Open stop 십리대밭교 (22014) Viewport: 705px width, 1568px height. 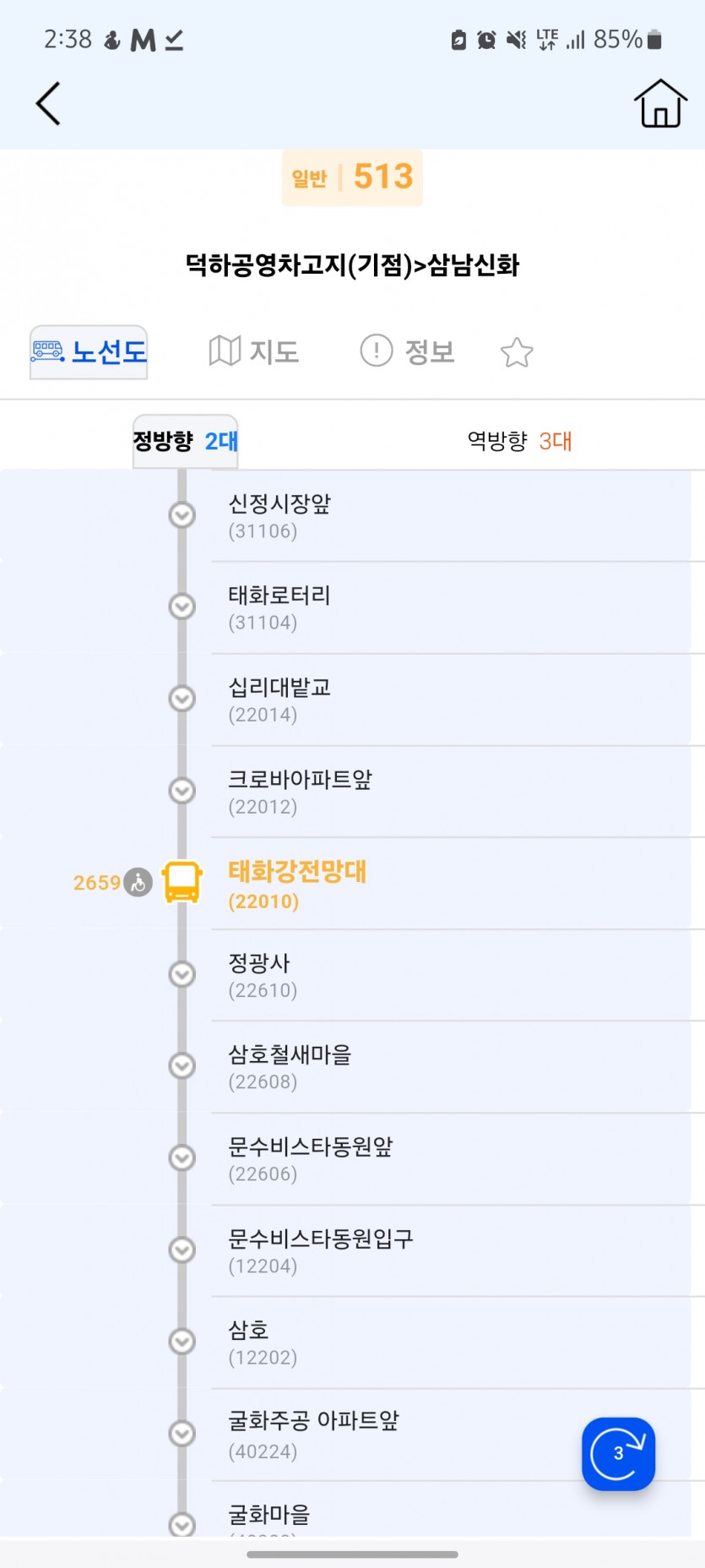click(x=280, y=700)
